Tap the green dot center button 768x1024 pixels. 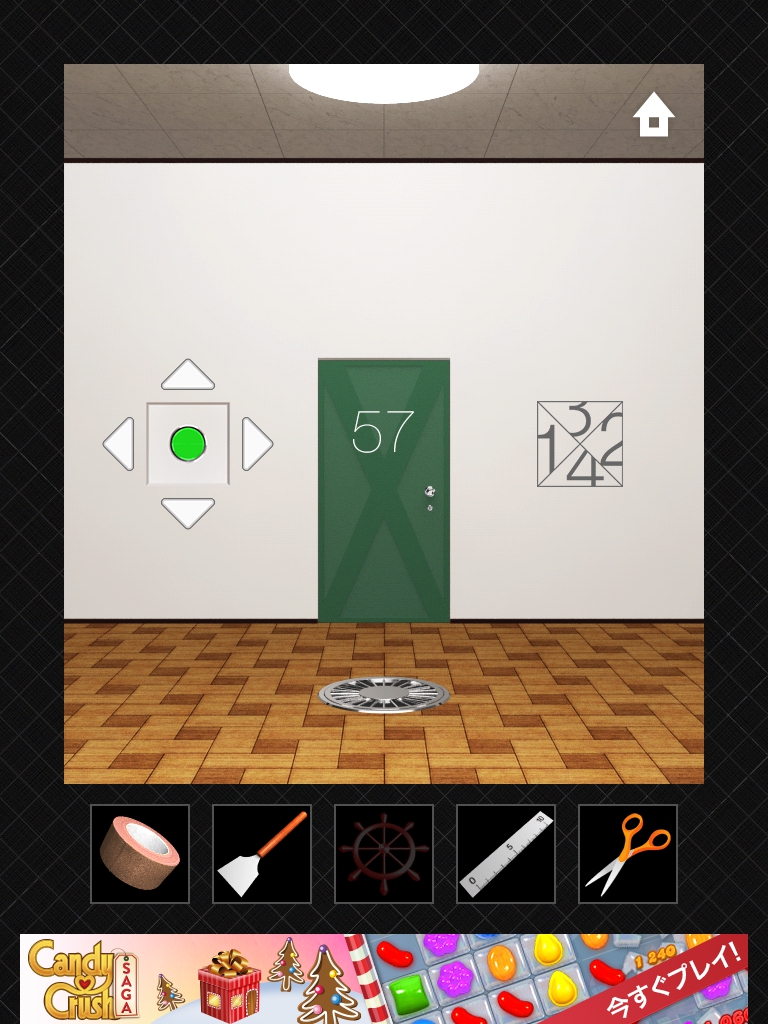[x=188, y=444]
